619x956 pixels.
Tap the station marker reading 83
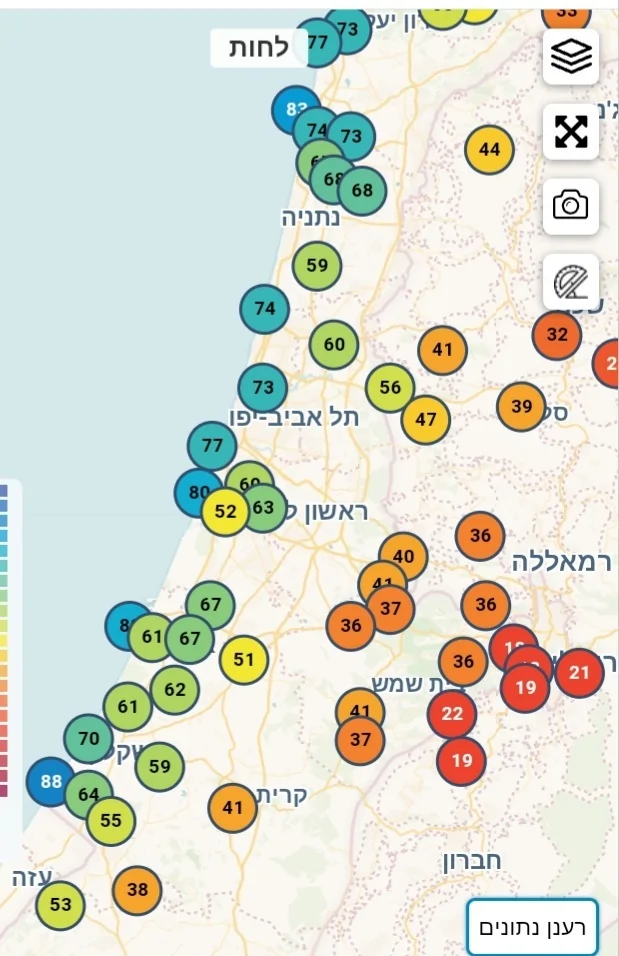point(295,109)
